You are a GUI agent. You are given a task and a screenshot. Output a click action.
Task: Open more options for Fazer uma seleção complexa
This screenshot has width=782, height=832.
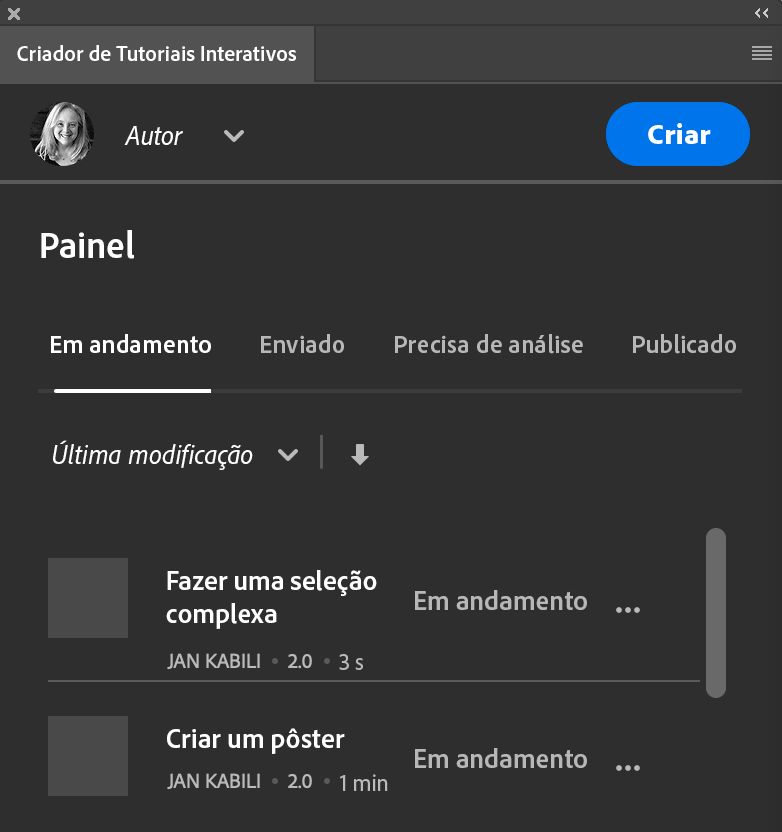point(628,609)
